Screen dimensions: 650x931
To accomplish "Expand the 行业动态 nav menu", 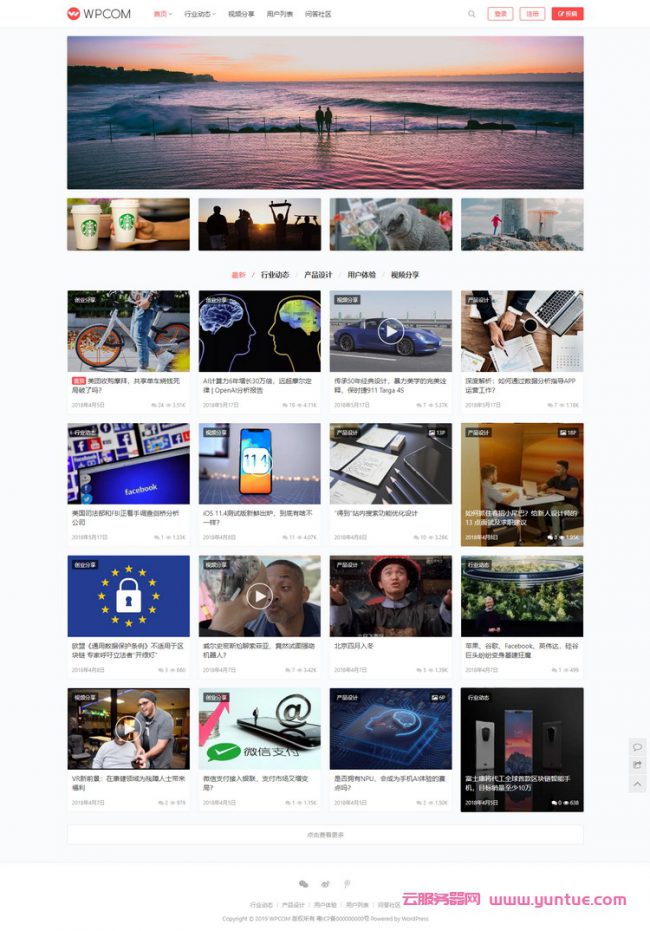I will click(x=199, y=14).
